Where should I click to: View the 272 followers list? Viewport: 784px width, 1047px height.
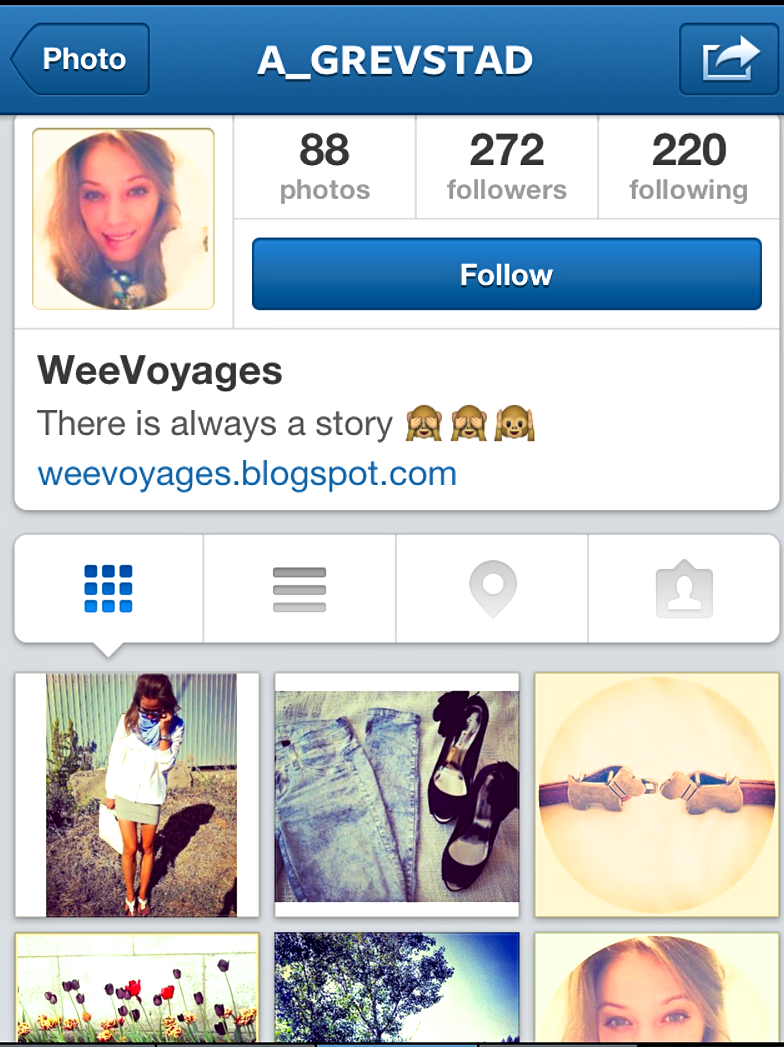tap(506, 167)
